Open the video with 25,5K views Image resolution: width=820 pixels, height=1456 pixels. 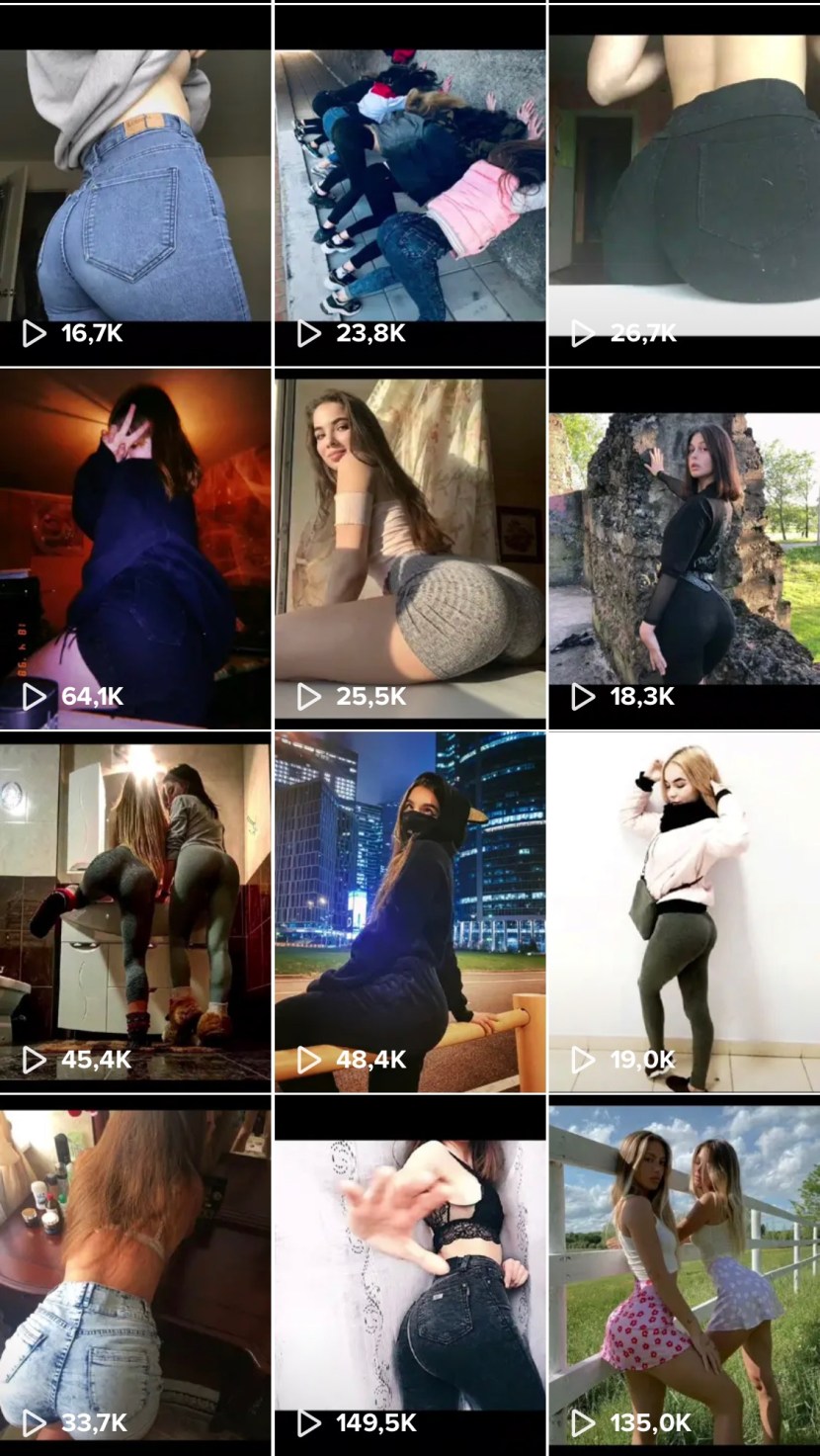[410, 549]
